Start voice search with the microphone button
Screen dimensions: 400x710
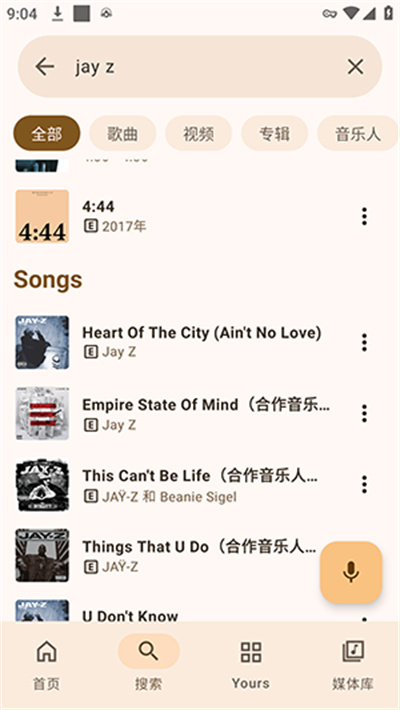(x=351, y=572)
